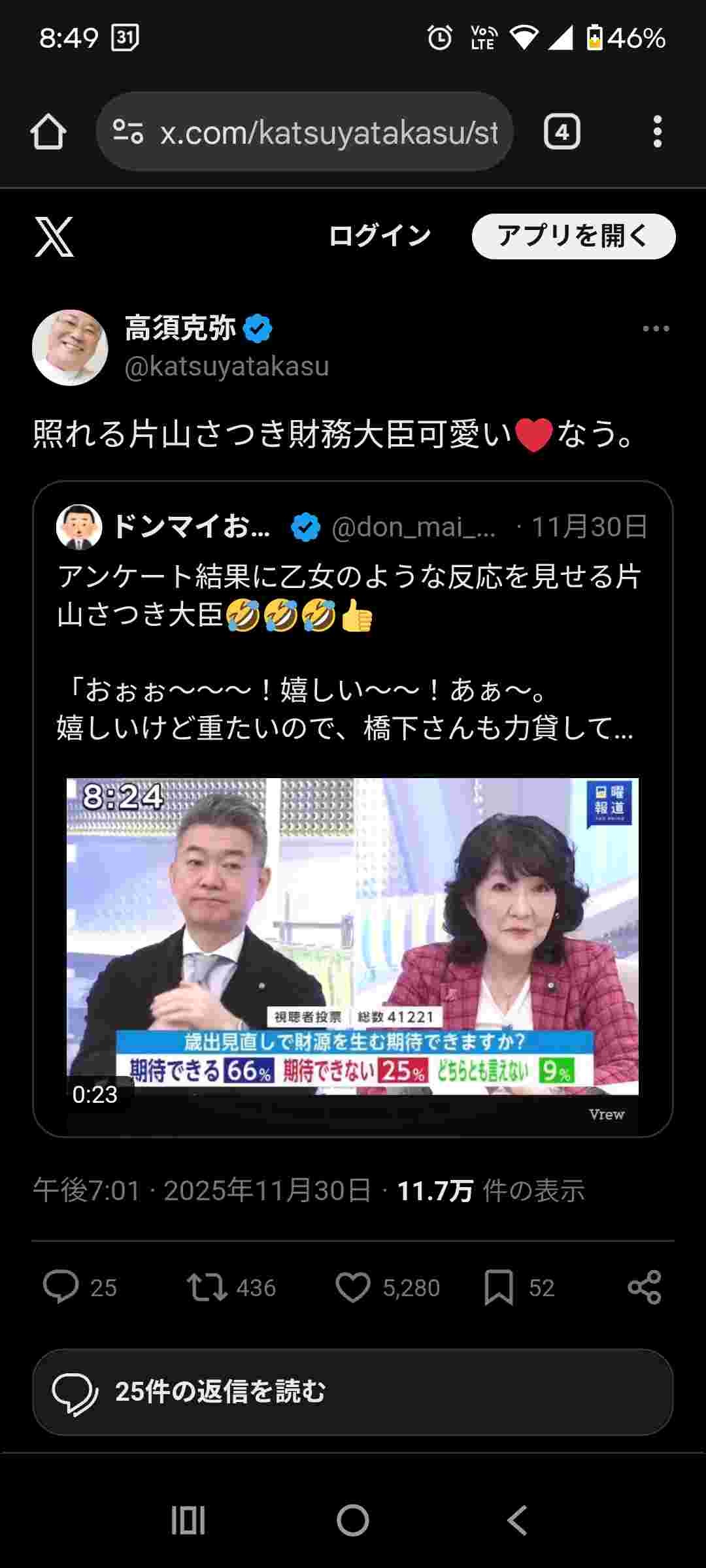Open the browser tab switcher

pyautogui.click(x=562, y=133)
